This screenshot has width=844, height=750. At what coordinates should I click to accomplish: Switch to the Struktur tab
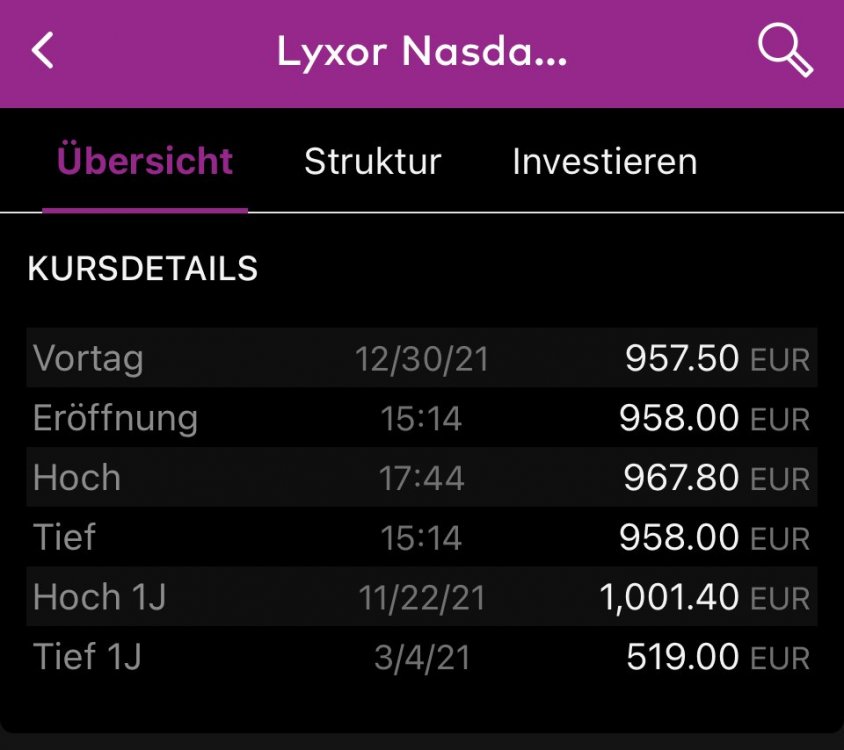[x=372, y=162]
